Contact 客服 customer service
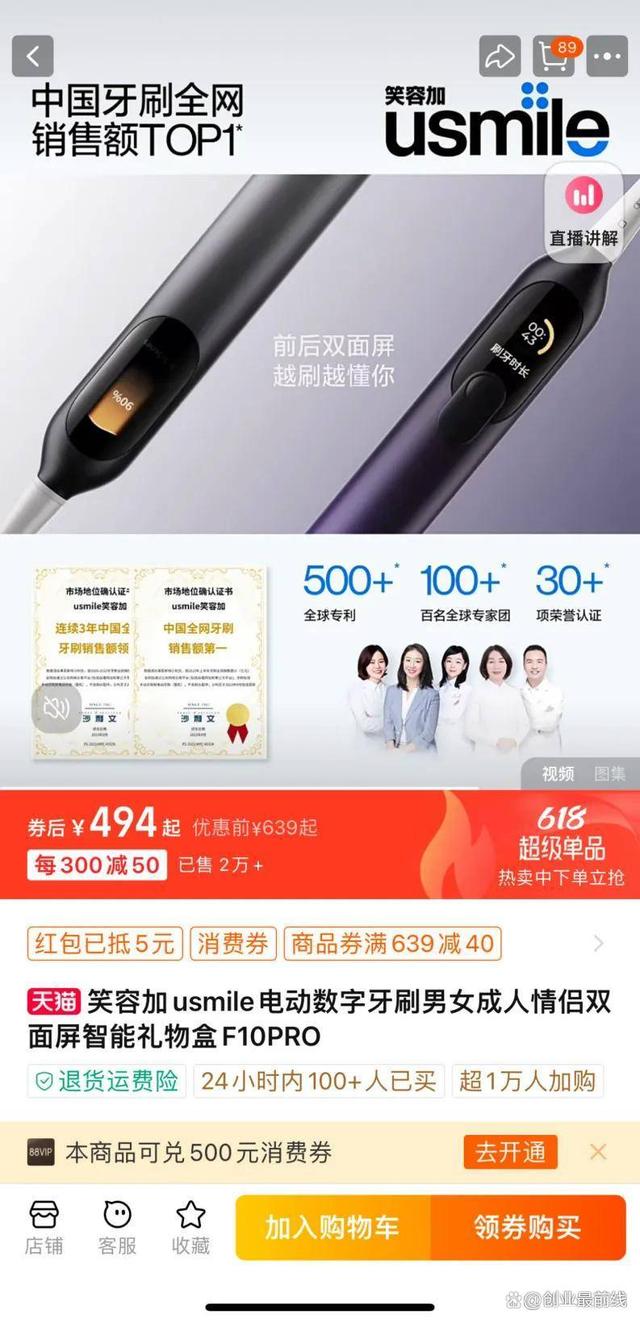This screenshot has width=640, height=1323. [117, 1228]
